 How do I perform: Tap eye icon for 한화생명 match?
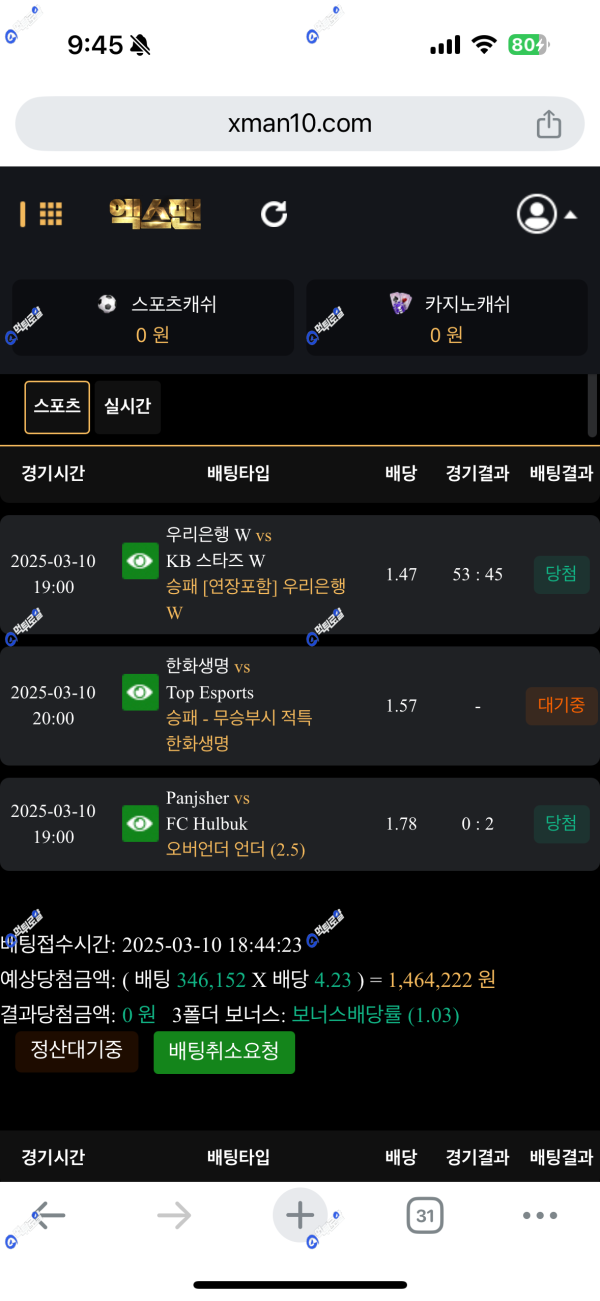140,692
